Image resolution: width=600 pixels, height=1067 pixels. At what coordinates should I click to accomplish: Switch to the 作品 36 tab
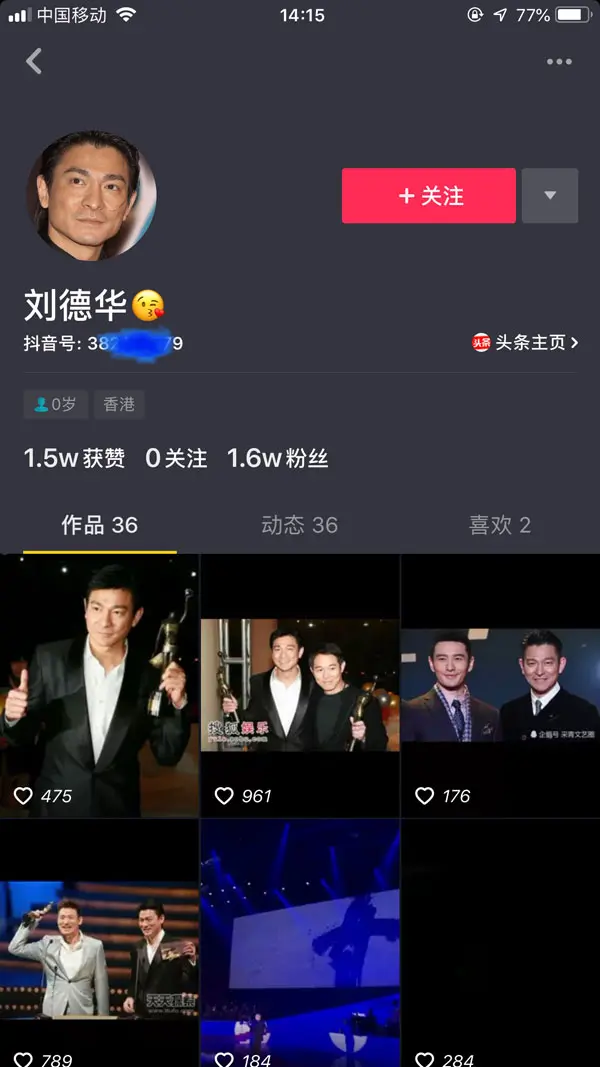point(99,525)
